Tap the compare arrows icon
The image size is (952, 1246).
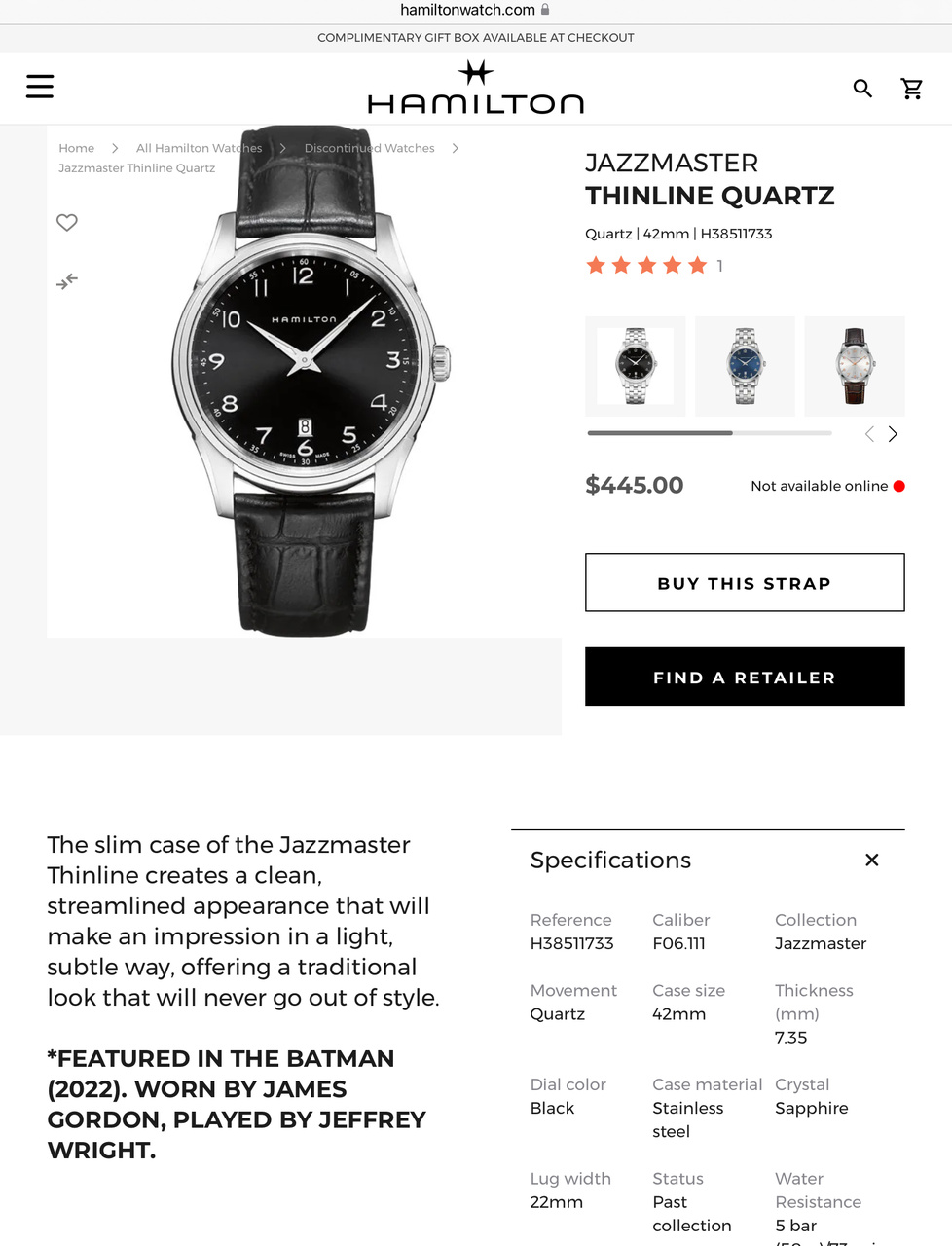pyautogui.click(x=67, y=281)
